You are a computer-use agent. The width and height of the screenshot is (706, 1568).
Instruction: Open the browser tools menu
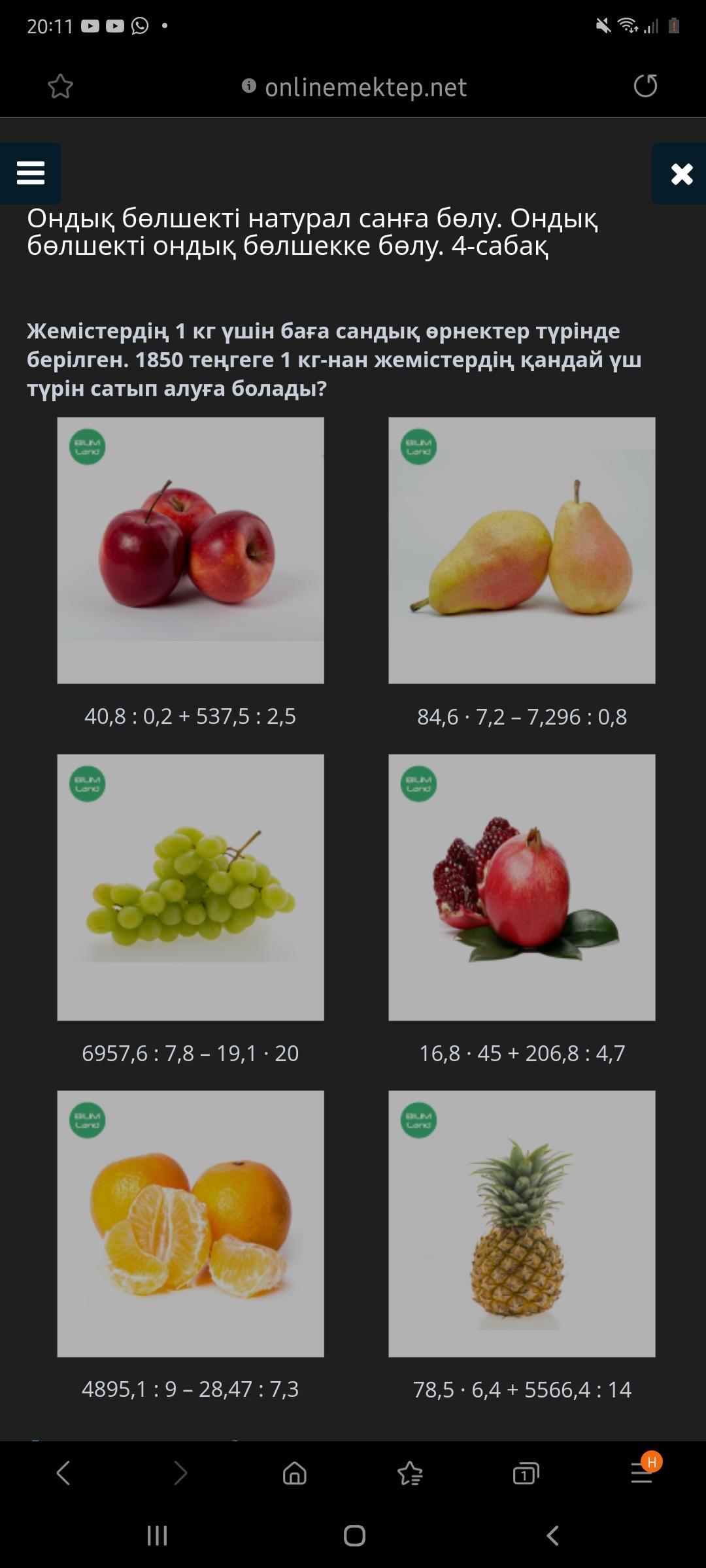[x=642, y=1473]
